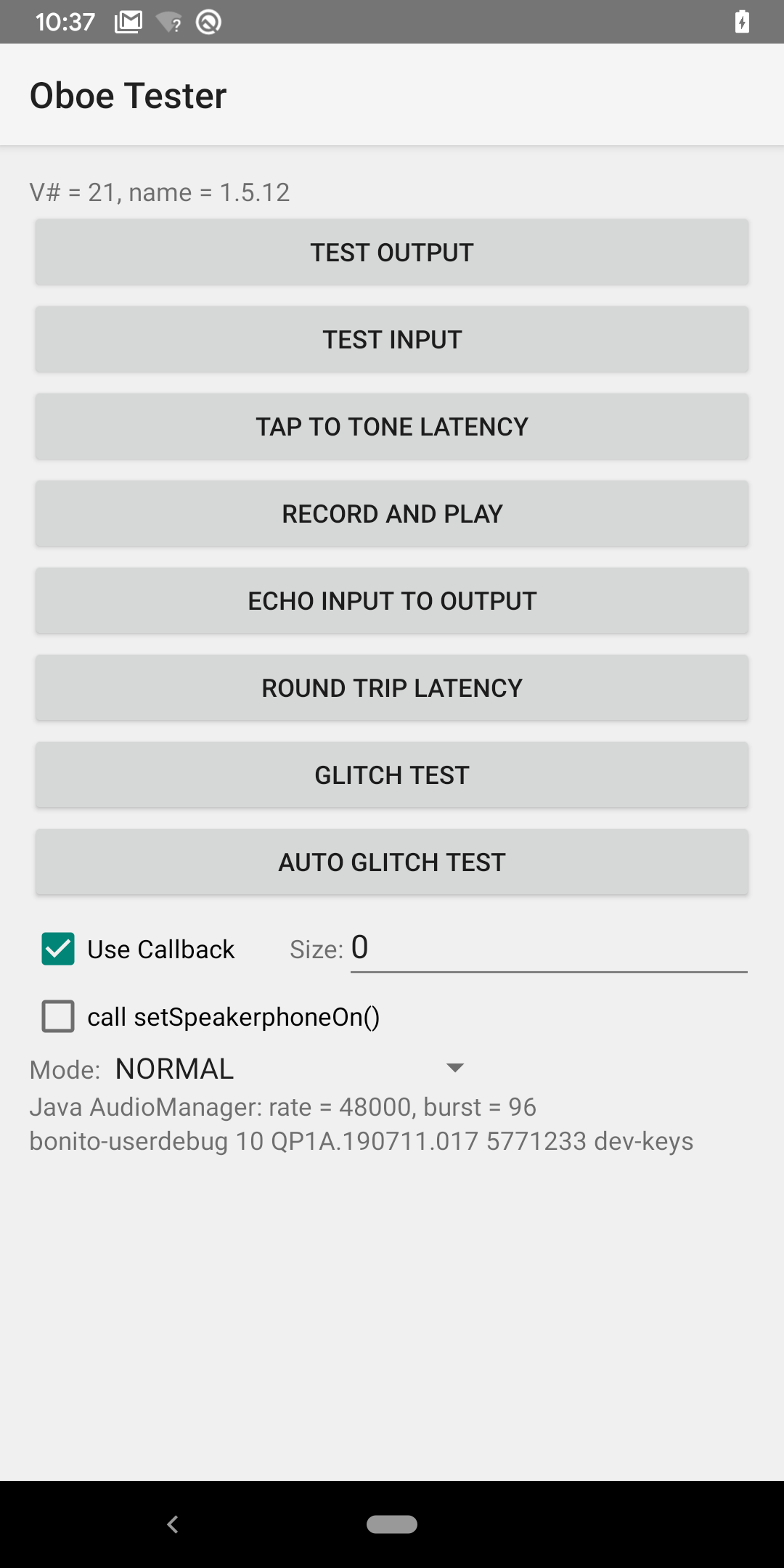Launch the Test Input screen
The height and width of the screenshot is (1568, 784).
pyautogui.click(x=392, y=340)
